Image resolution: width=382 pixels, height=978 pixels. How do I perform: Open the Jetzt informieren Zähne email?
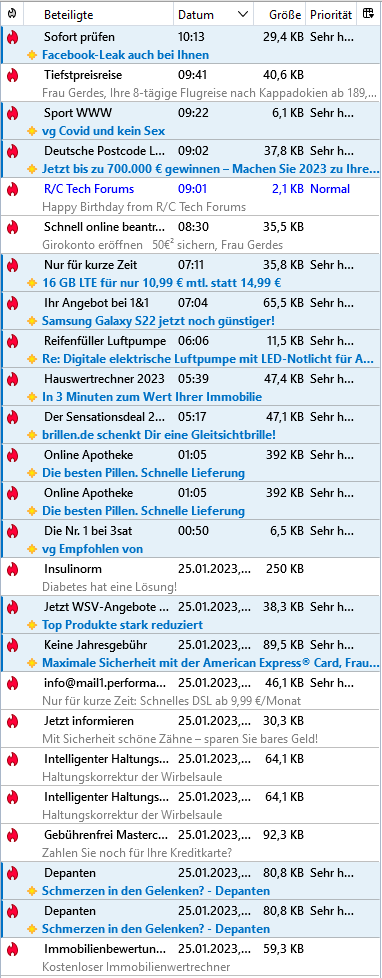point(191,730)
